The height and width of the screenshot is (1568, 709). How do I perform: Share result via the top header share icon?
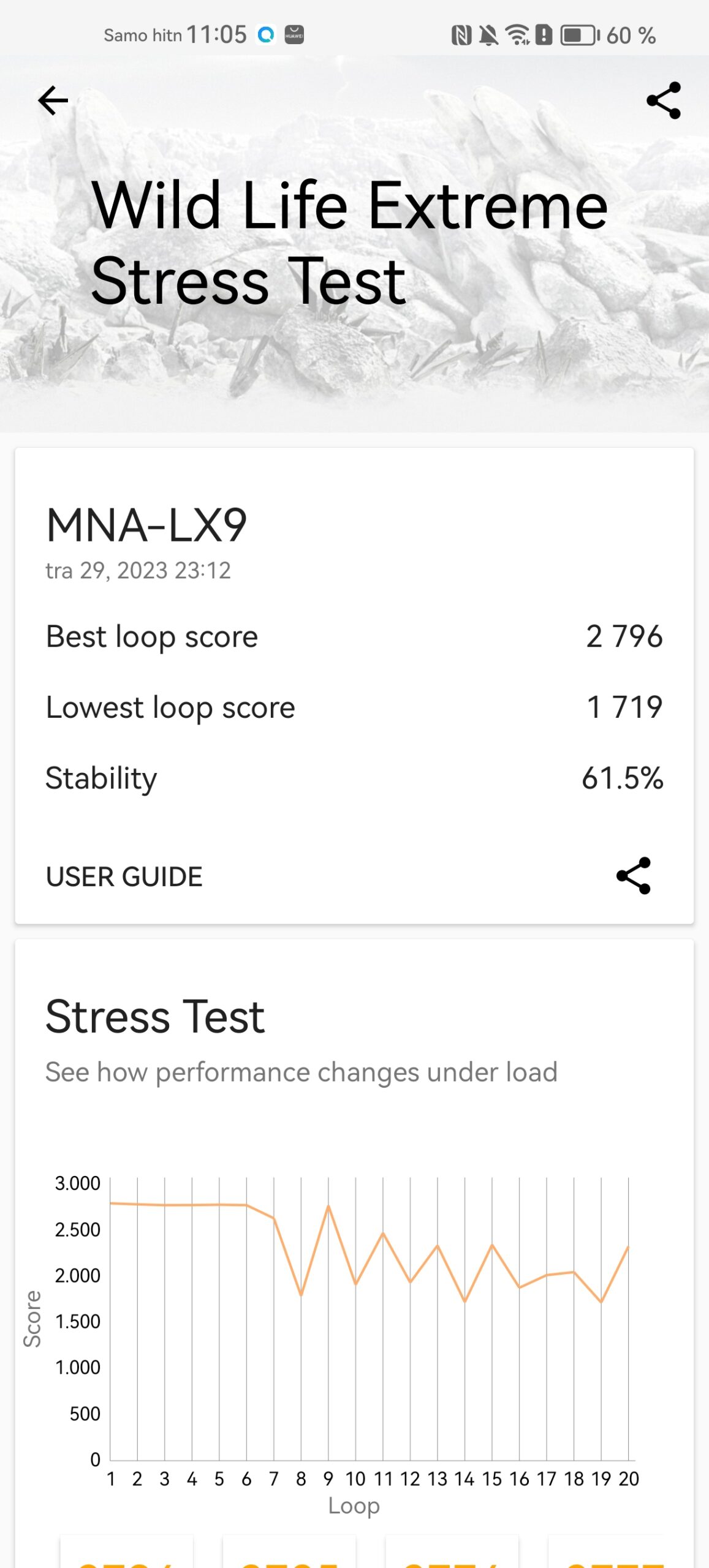click(663, 100)
